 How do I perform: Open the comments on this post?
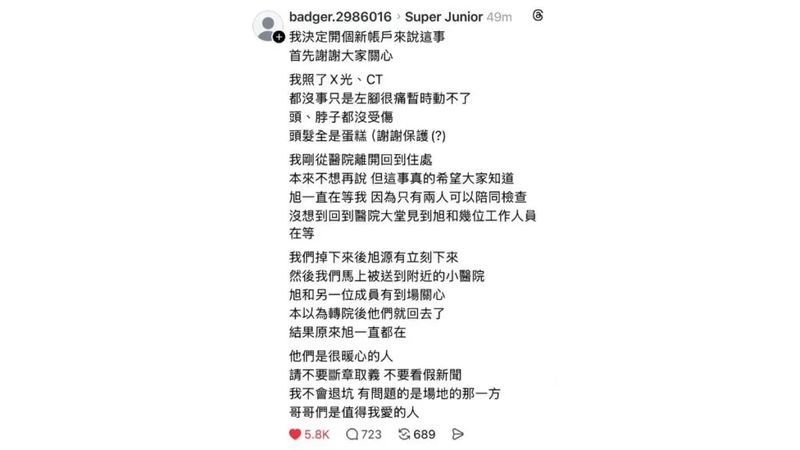coord(352,435)
